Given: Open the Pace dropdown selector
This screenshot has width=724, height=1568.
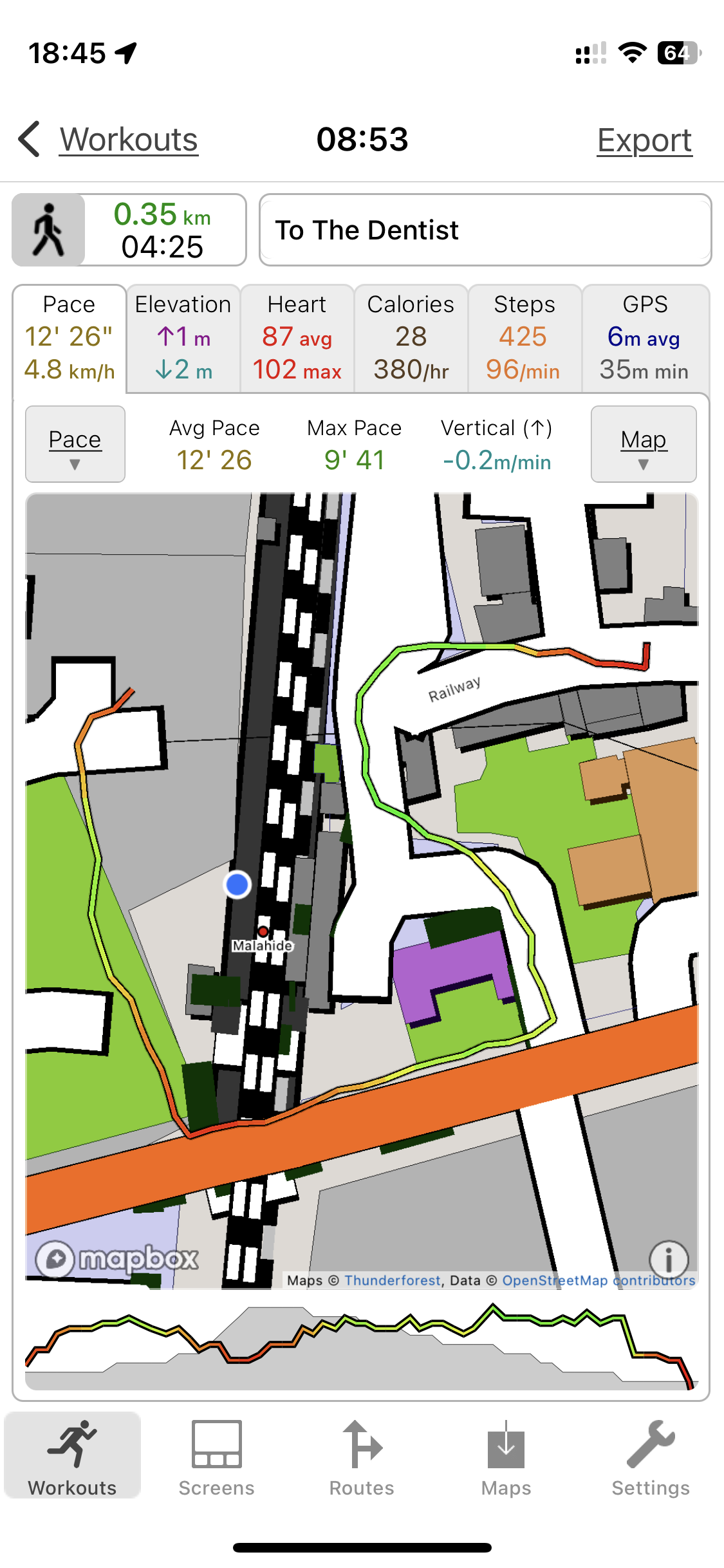Looking at the screenshot, I should (75, 444).
